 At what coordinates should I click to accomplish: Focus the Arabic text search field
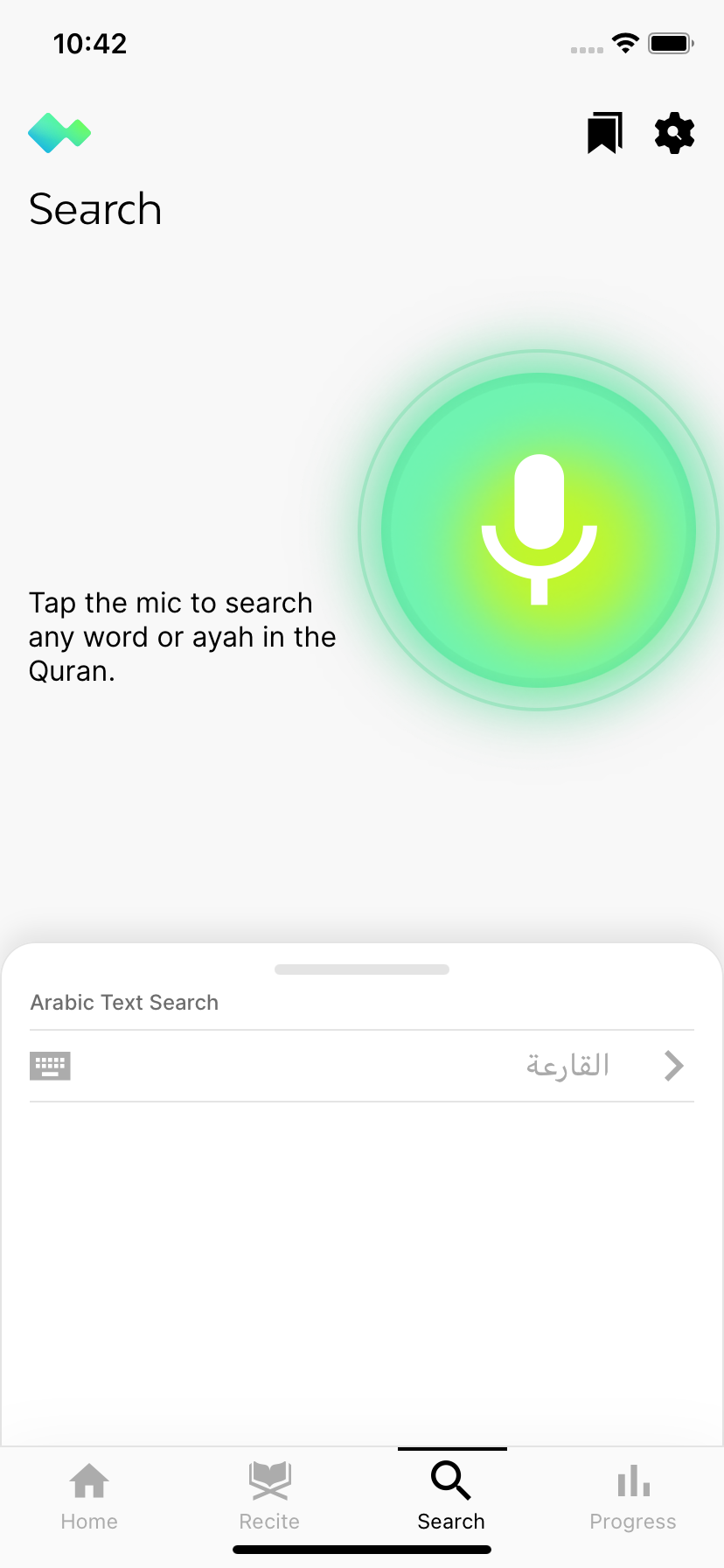click(350, 1066)
